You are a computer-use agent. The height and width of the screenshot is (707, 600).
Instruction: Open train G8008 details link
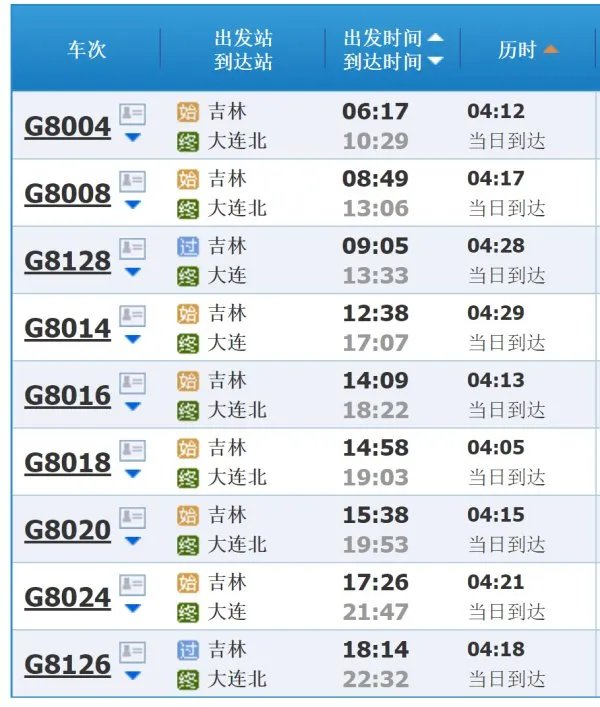tap(67, 193)
